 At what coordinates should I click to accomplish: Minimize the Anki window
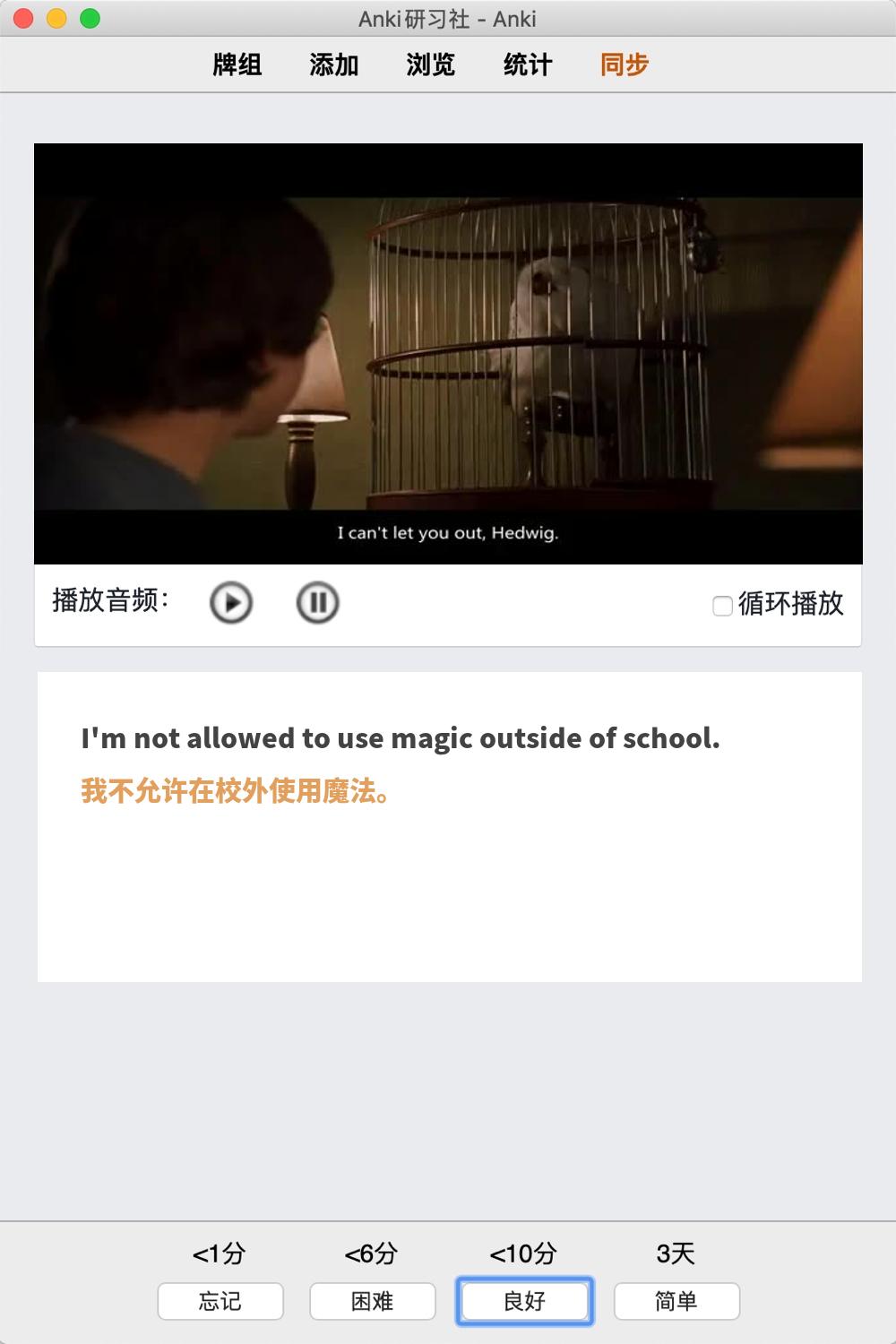pyautogui.click(x=56, y=18)
